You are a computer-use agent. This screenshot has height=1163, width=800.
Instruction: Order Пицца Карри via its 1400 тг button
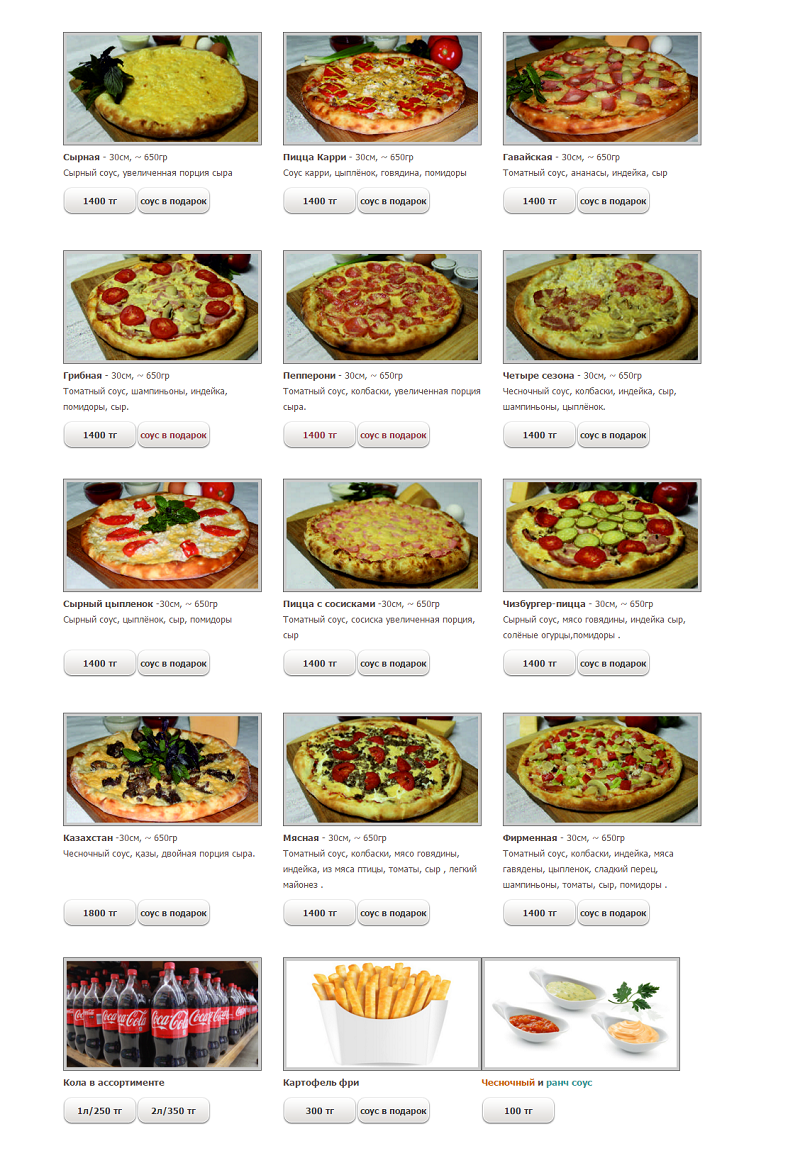coord(319,201)
